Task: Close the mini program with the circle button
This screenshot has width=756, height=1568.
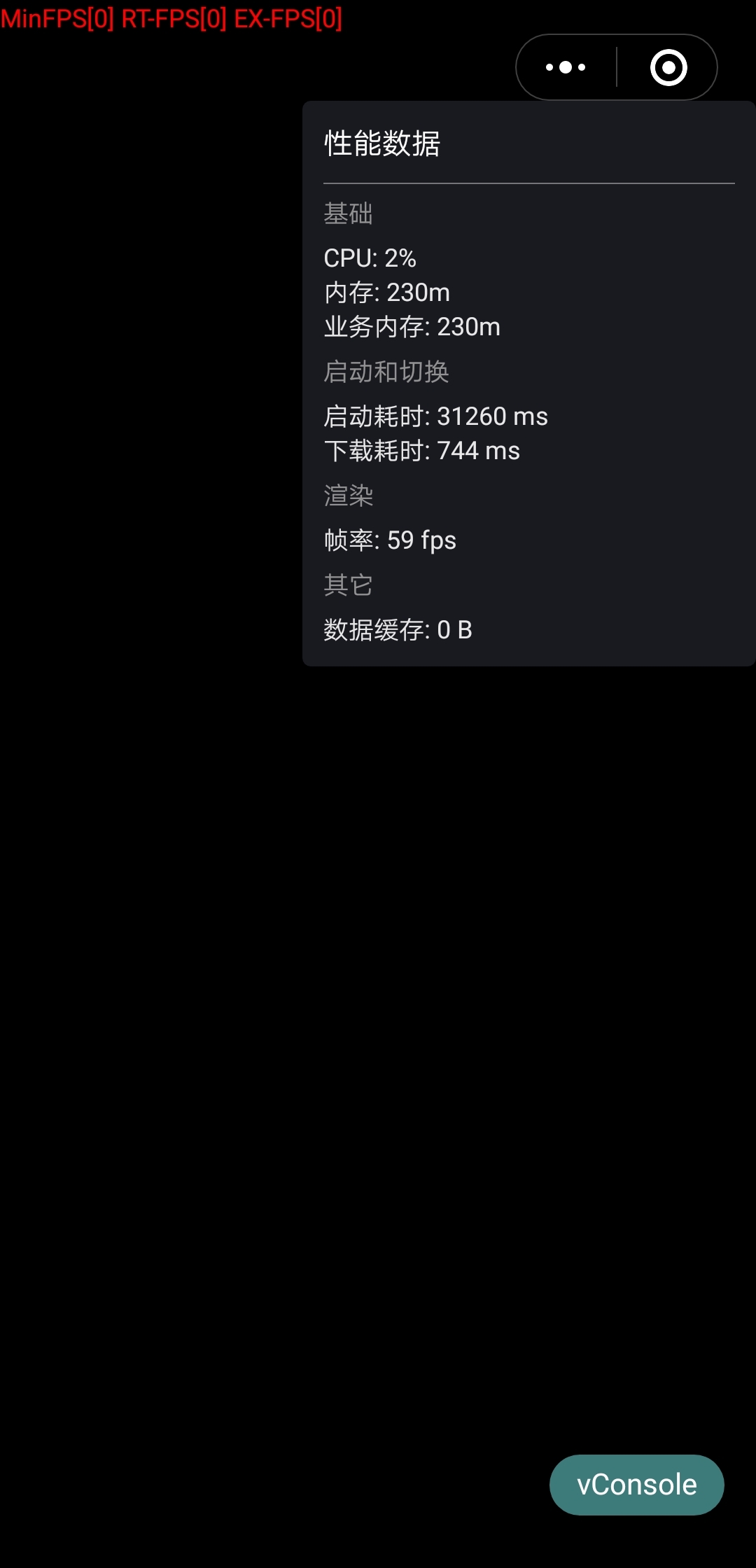Action: click(668, 67)
